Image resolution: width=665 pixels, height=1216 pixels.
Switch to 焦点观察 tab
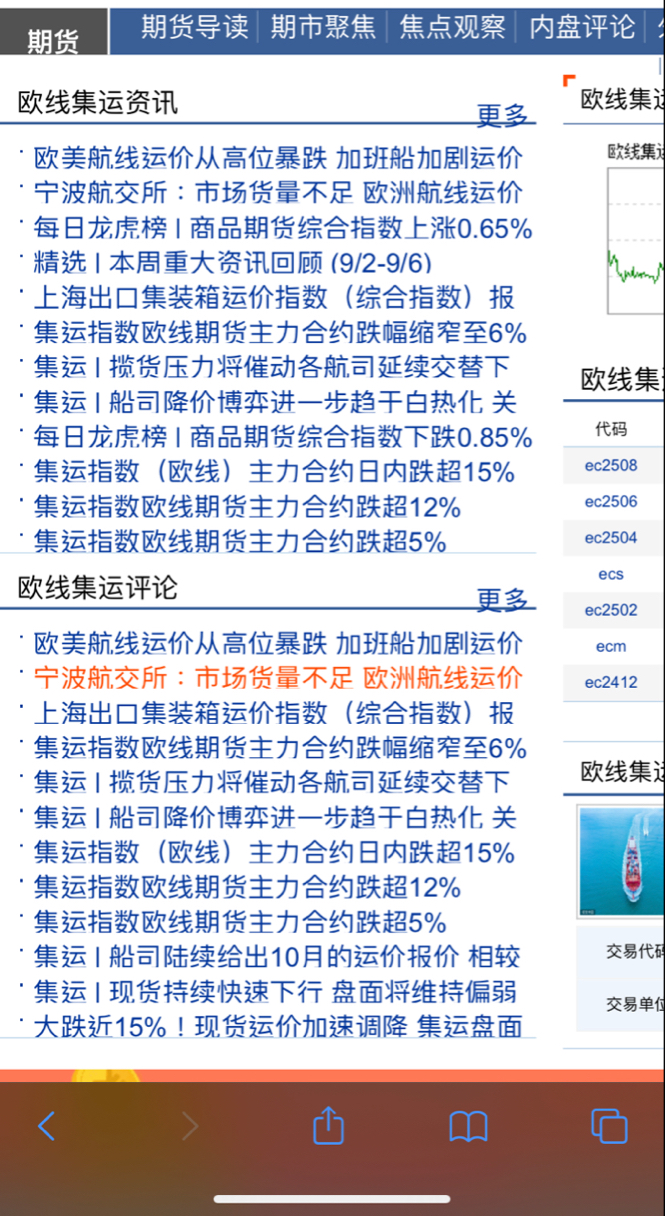452,27
